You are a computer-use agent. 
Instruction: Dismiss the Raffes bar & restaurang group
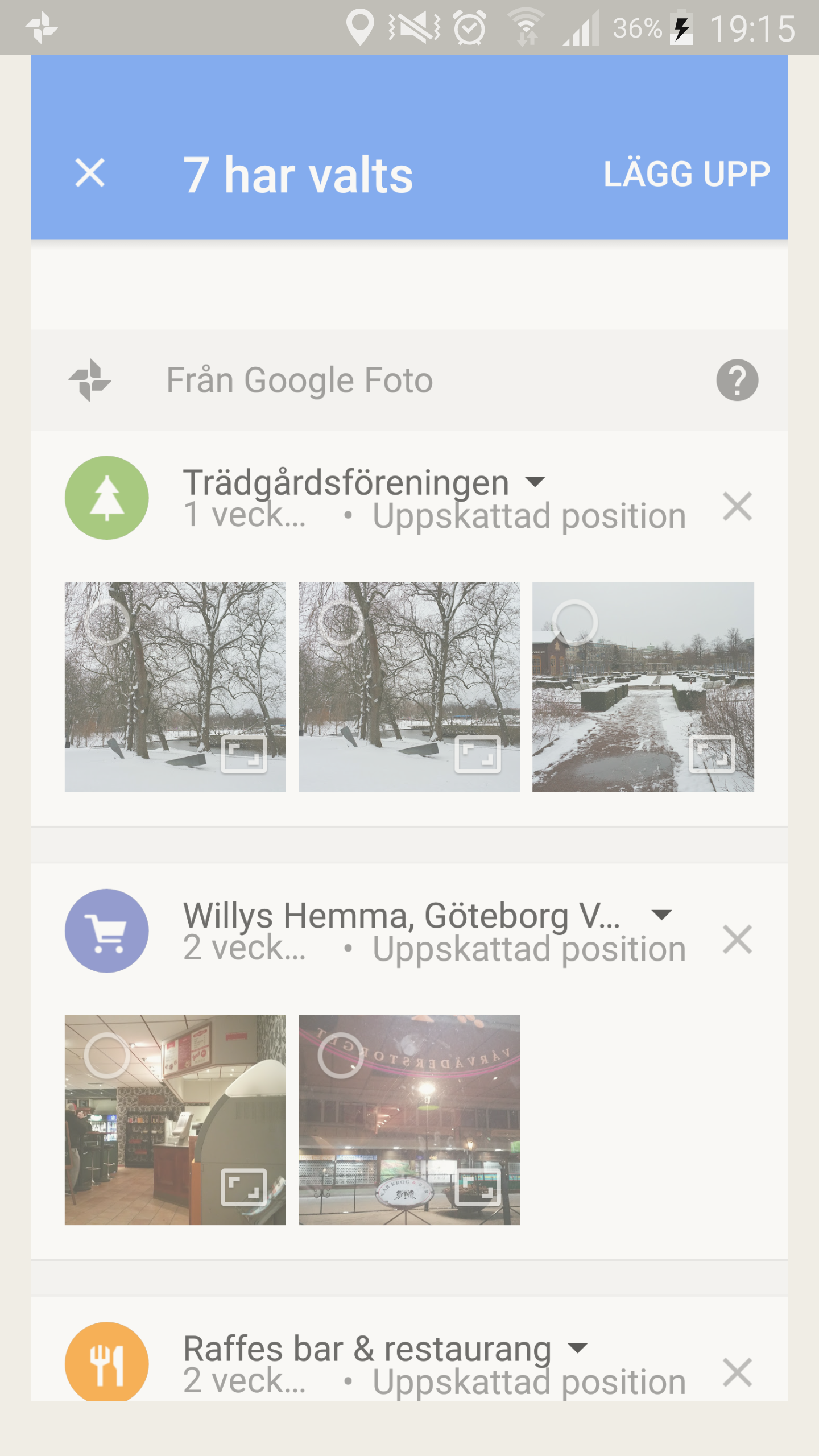point(737,1372)
